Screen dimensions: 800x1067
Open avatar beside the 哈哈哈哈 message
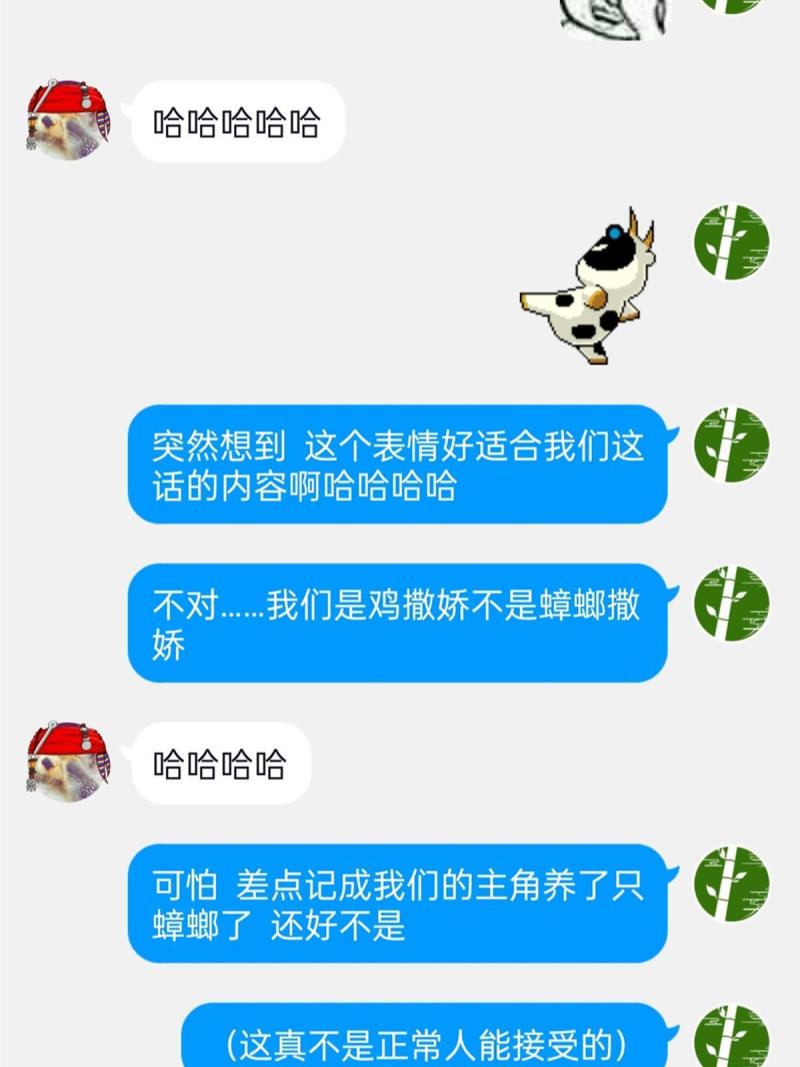[68, 761]
